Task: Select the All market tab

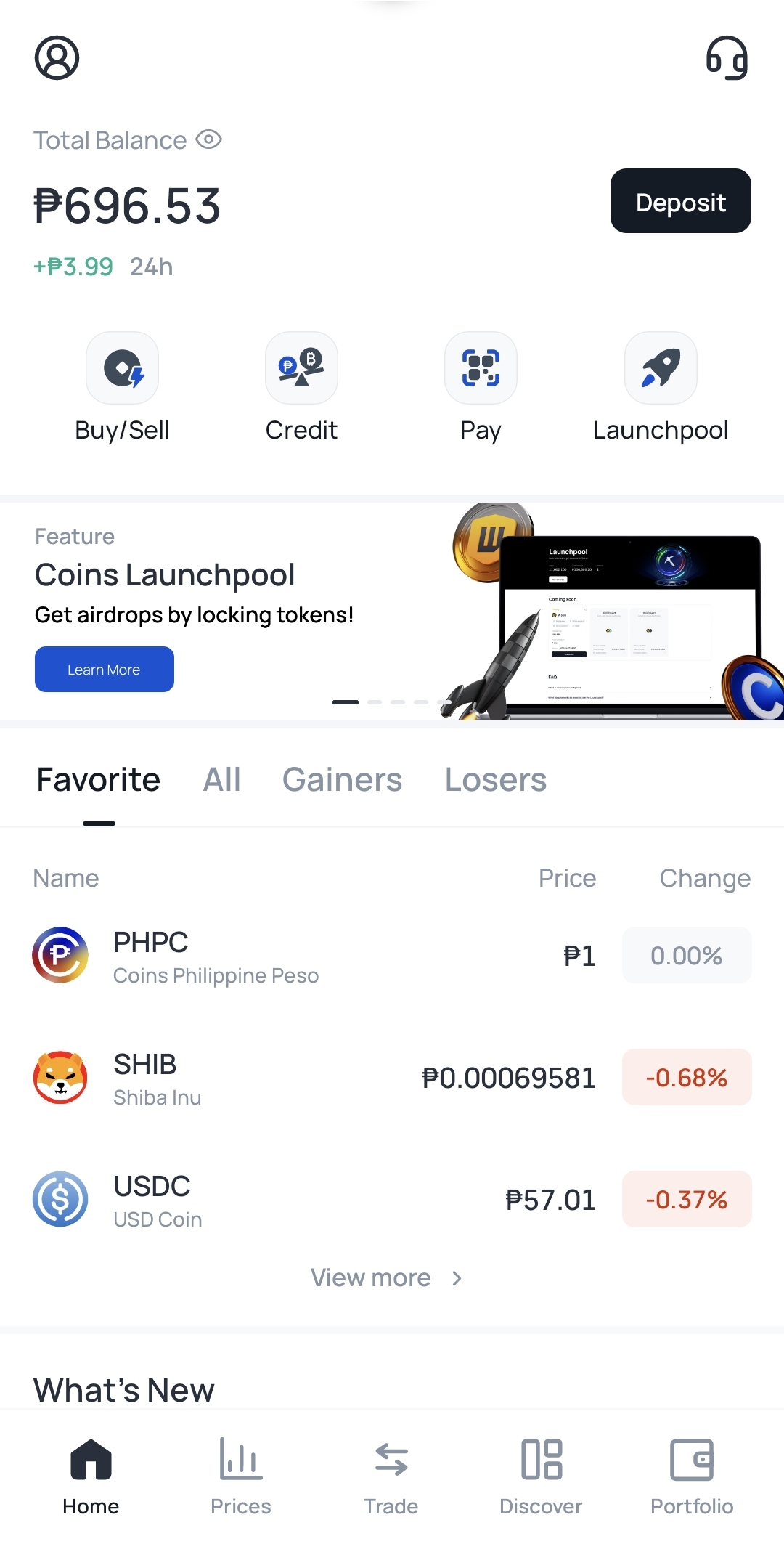Action: [x=221, y=779]
